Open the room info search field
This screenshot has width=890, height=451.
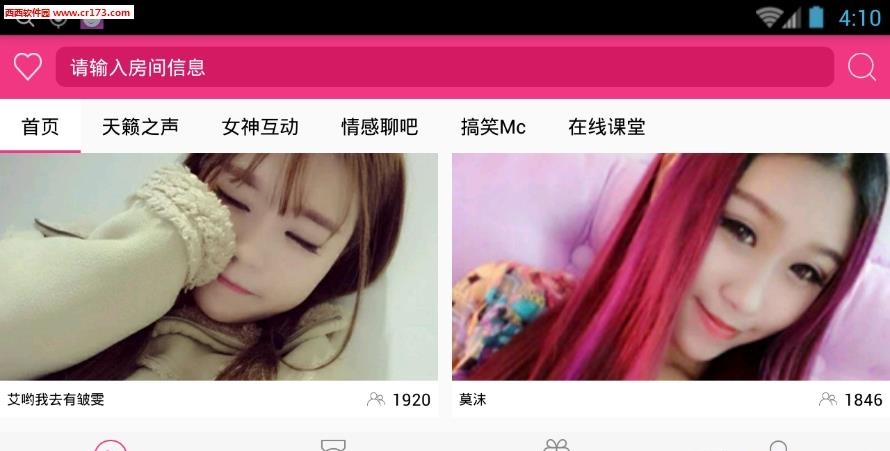[444, 67]
